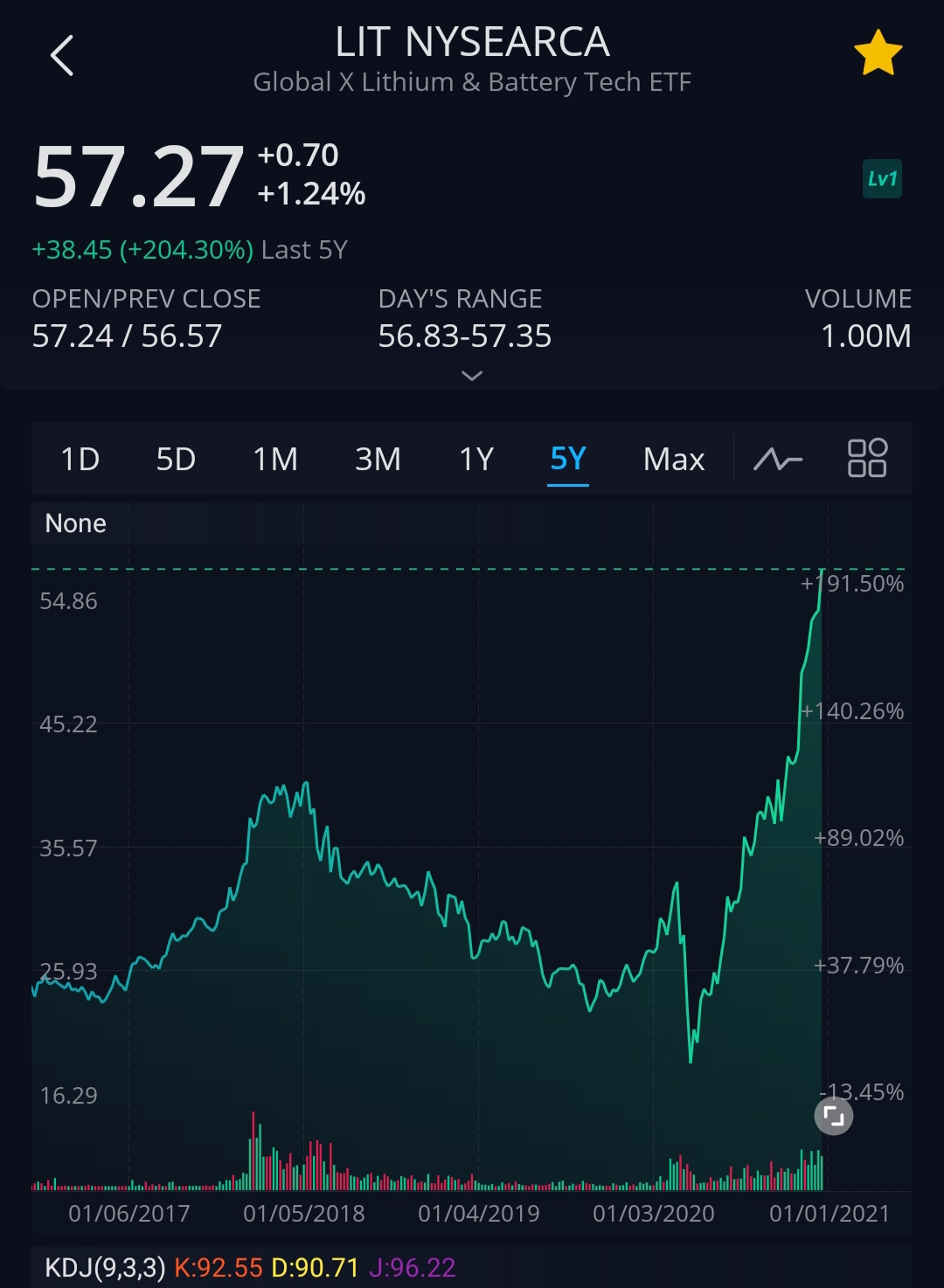
Task: Open the chart indicators grid icon
Action: [x=867, y=458]
